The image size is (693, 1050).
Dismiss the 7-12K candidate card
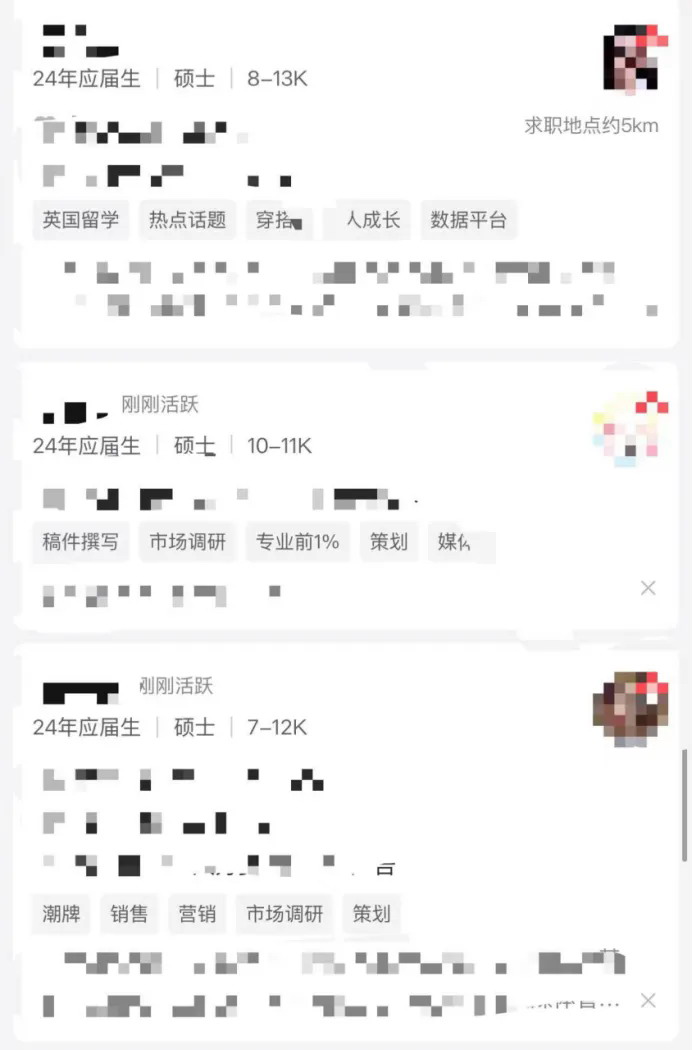648,1000
